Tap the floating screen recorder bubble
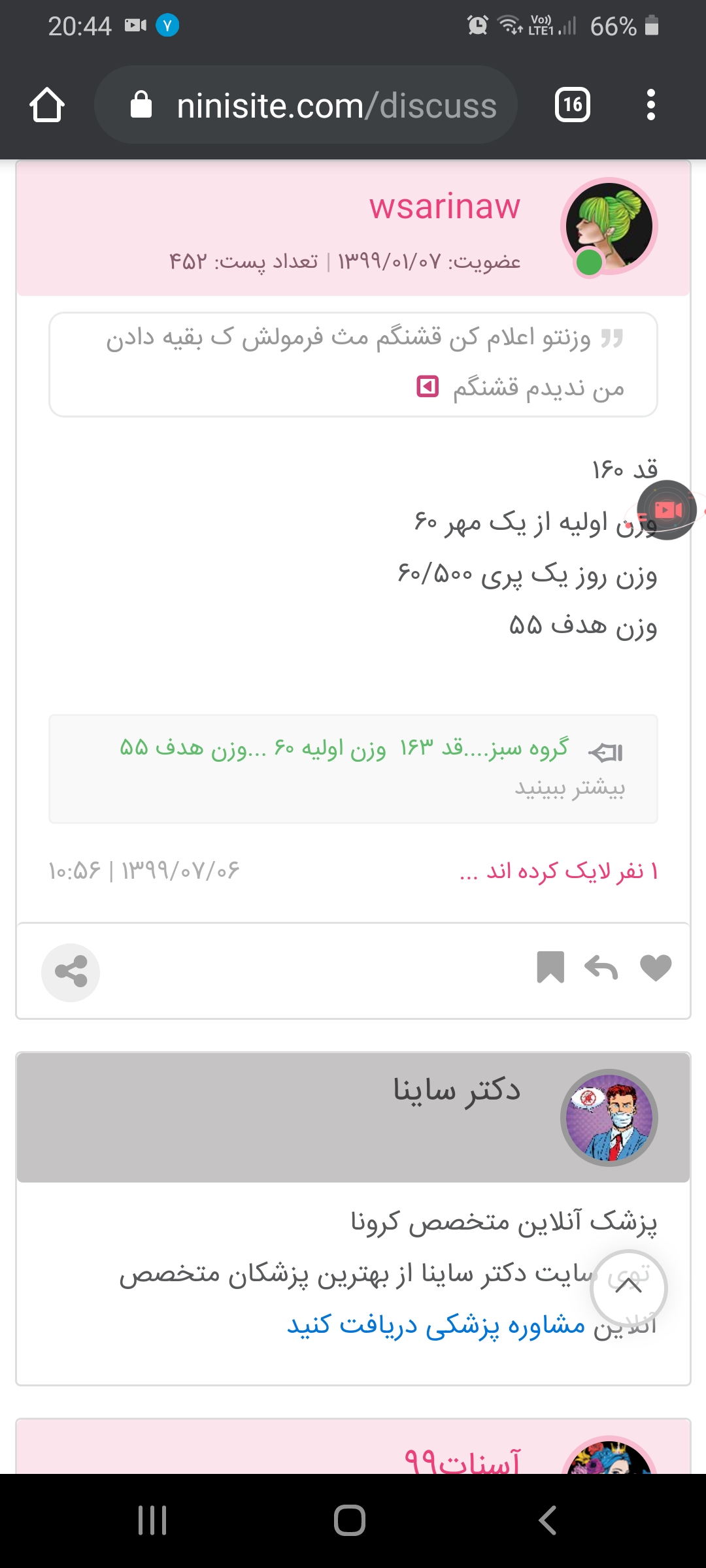This screenshot has width=706, height=1568. [x=667, y=510]
